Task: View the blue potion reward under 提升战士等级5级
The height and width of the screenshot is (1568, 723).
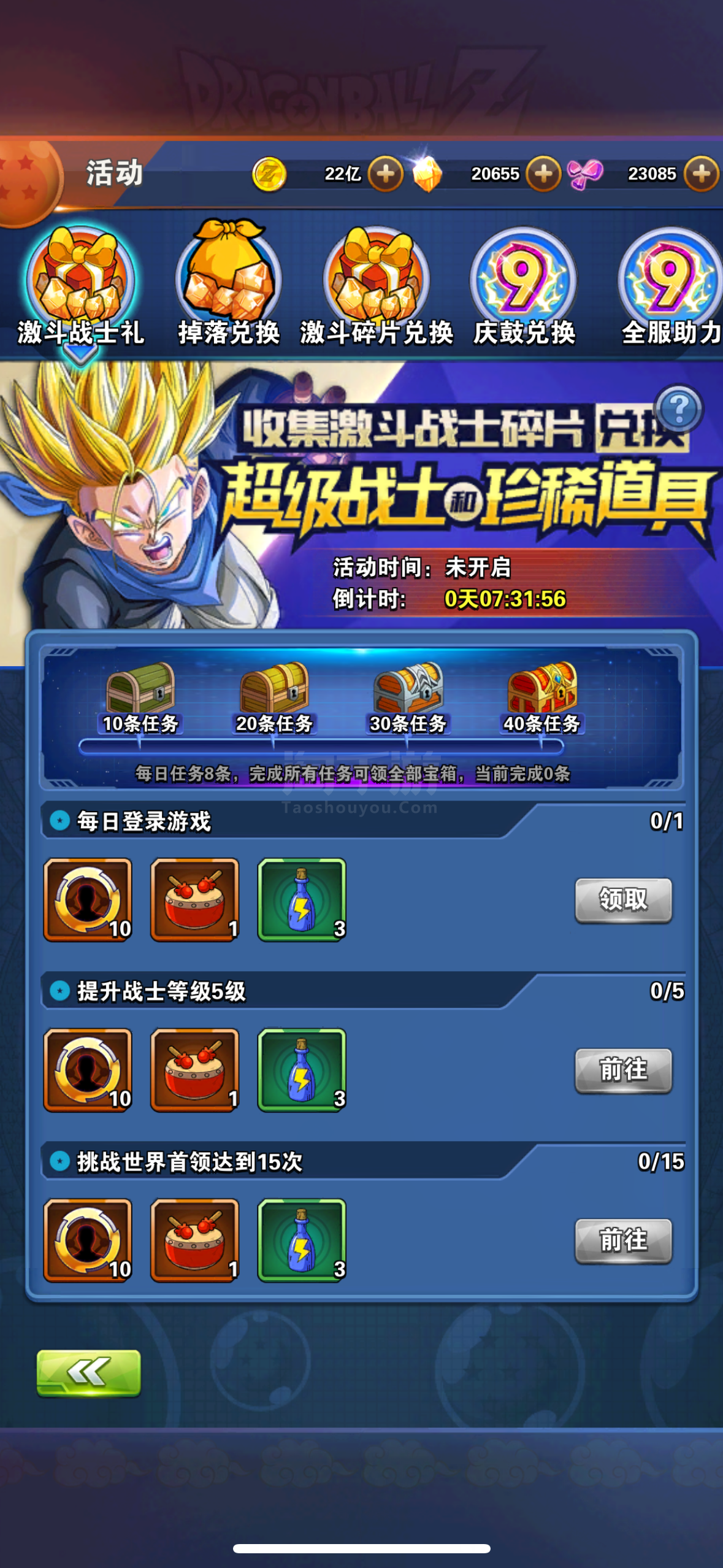Action: click(x=302, y=1070)
